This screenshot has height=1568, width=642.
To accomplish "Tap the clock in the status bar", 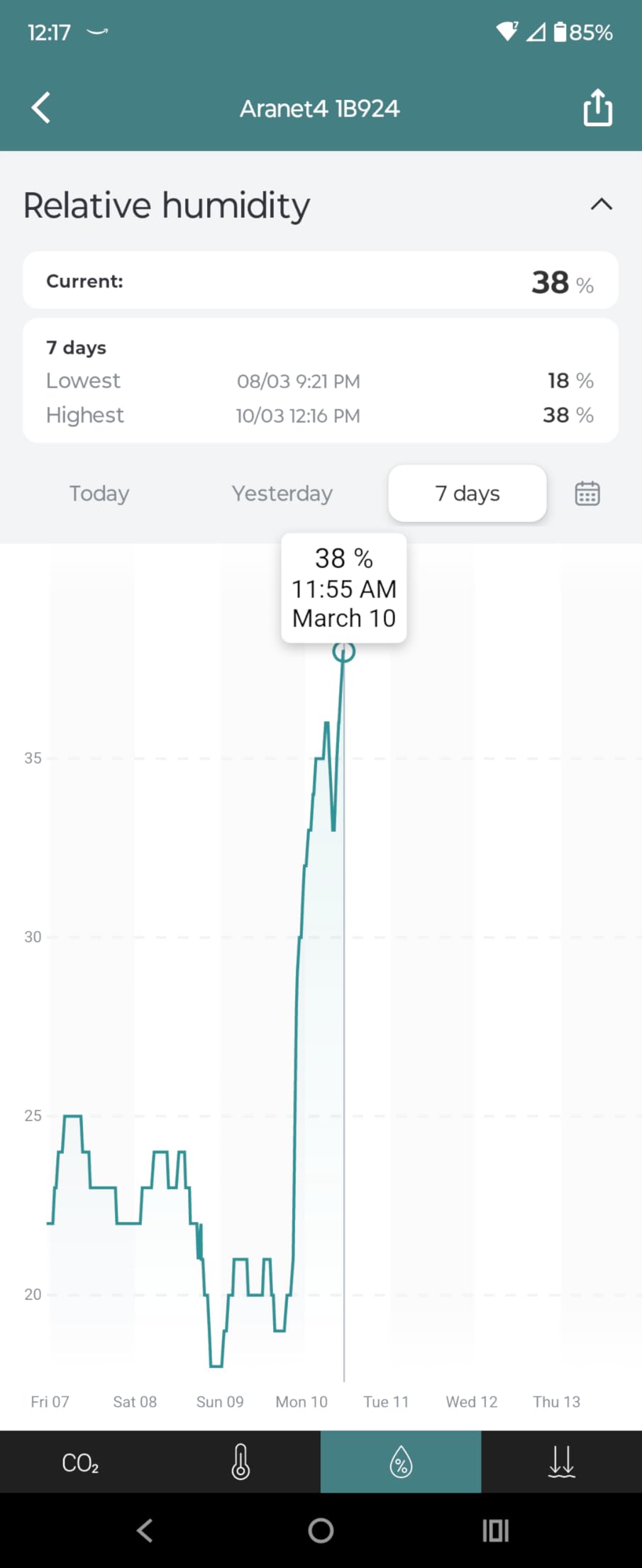I will tap(48, 32).
